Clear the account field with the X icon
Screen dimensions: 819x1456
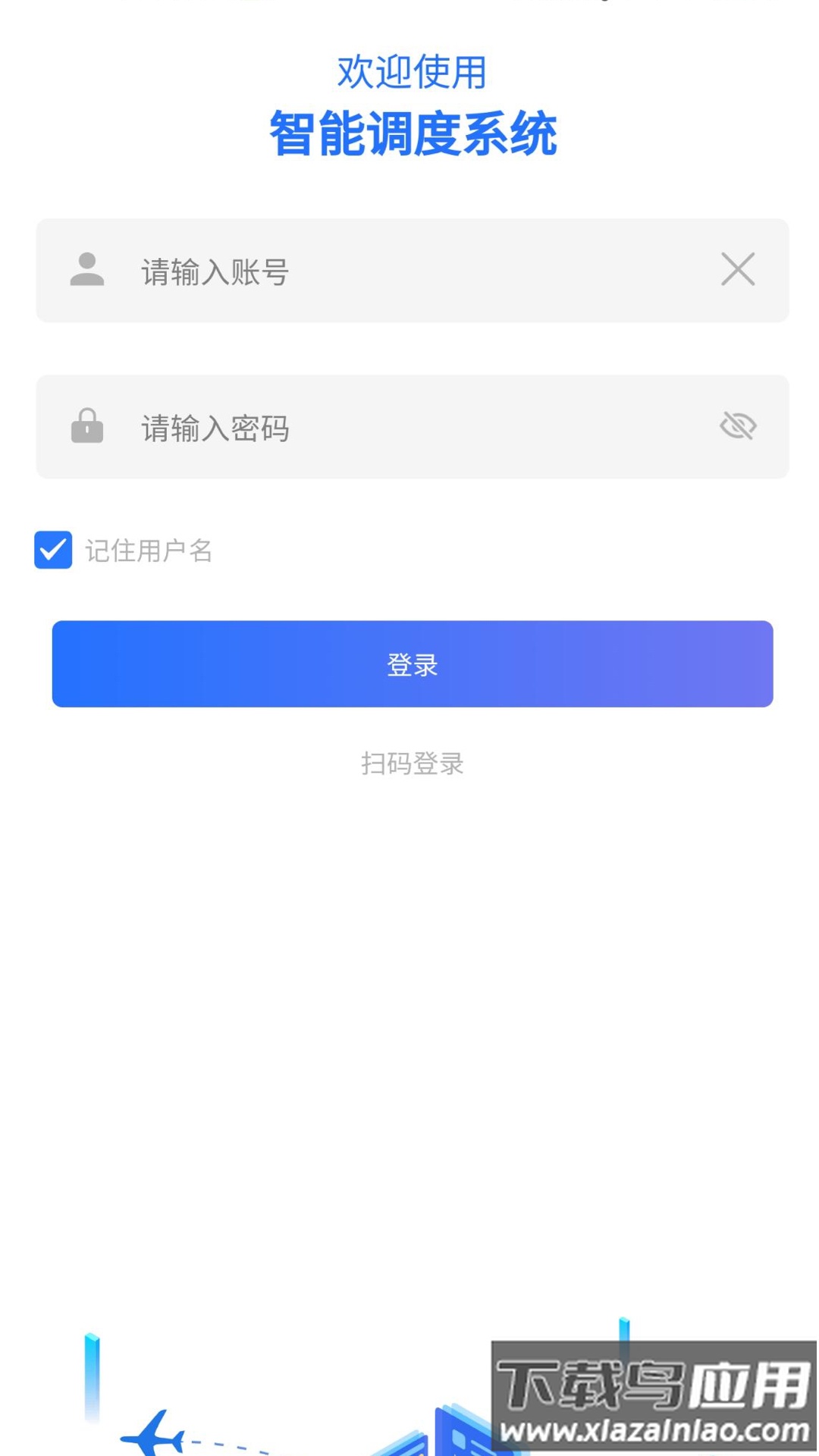coord(736,269)
